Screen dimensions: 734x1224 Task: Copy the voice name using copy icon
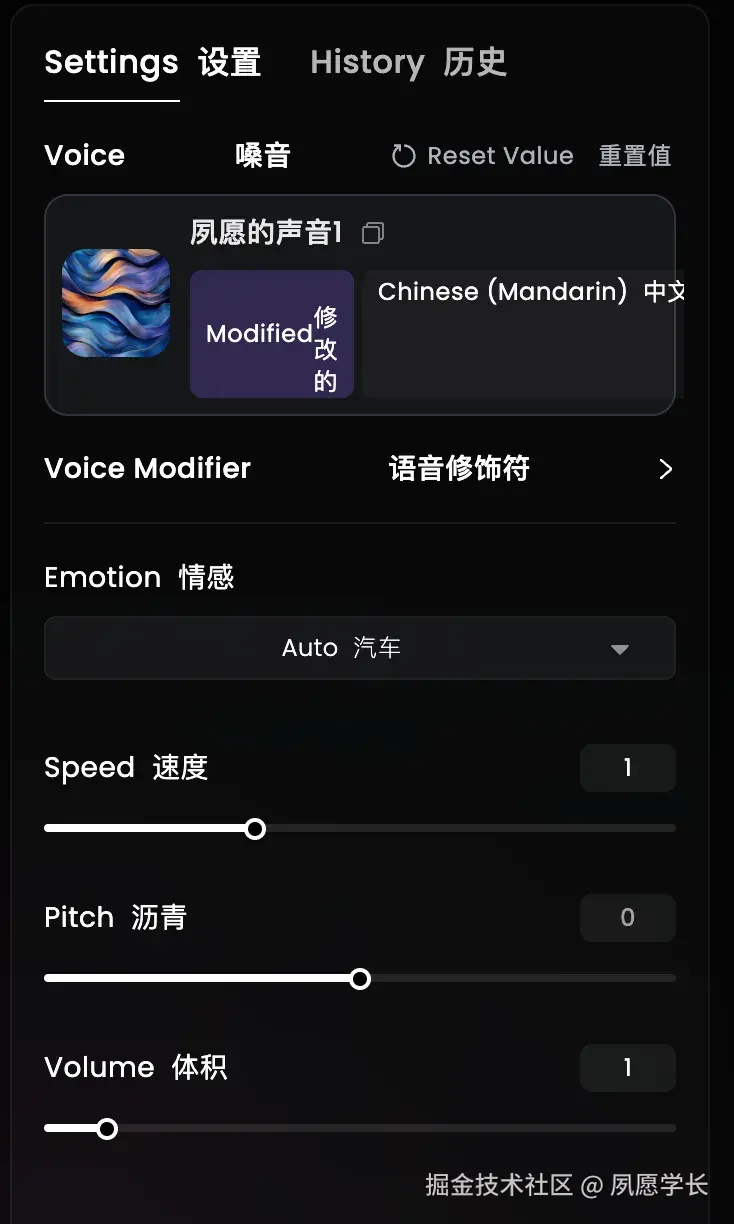coord(372,233)
